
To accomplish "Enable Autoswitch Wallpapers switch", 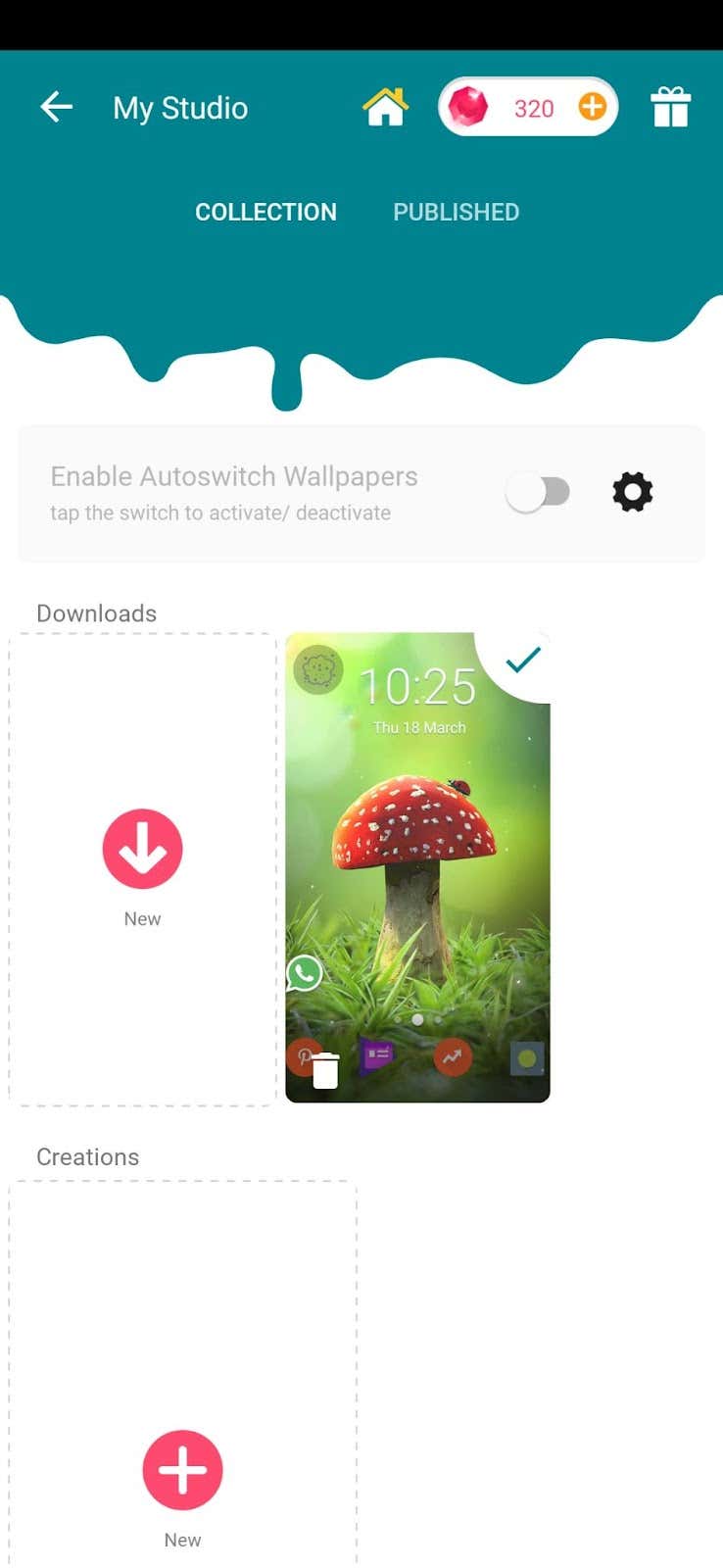I will tap(538, 492).
